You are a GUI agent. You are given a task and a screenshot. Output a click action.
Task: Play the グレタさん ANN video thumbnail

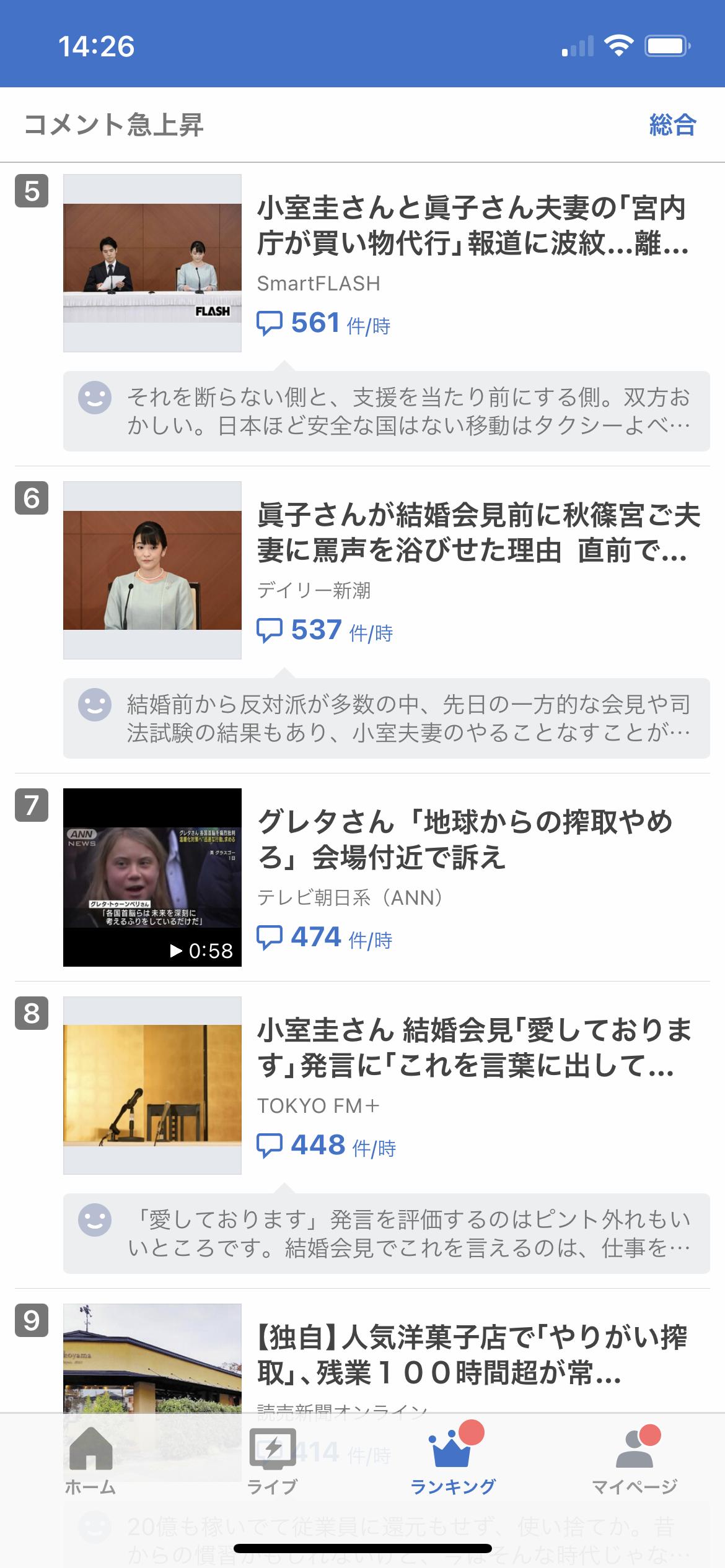point(152,877)
